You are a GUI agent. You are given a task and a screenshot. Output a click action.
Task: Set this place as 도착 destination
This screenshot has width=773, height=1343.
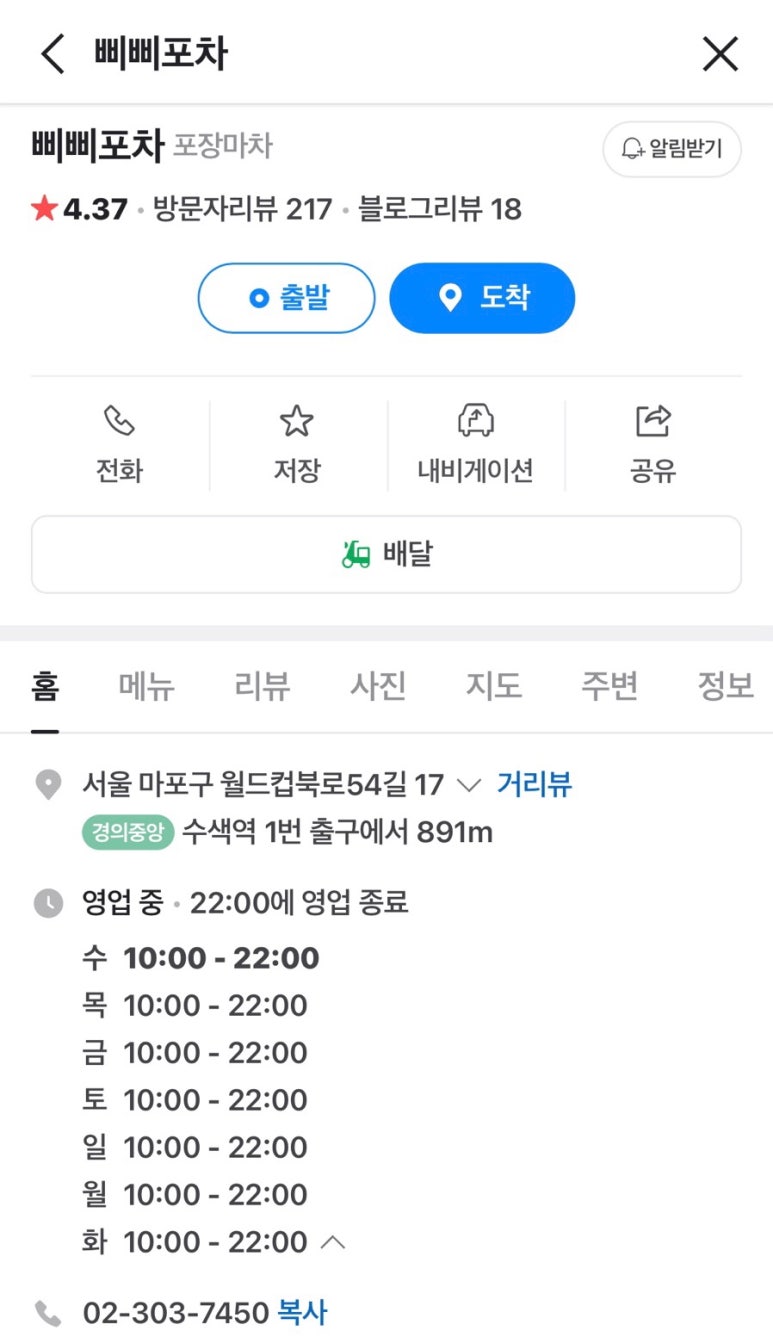tap(482, 298)
